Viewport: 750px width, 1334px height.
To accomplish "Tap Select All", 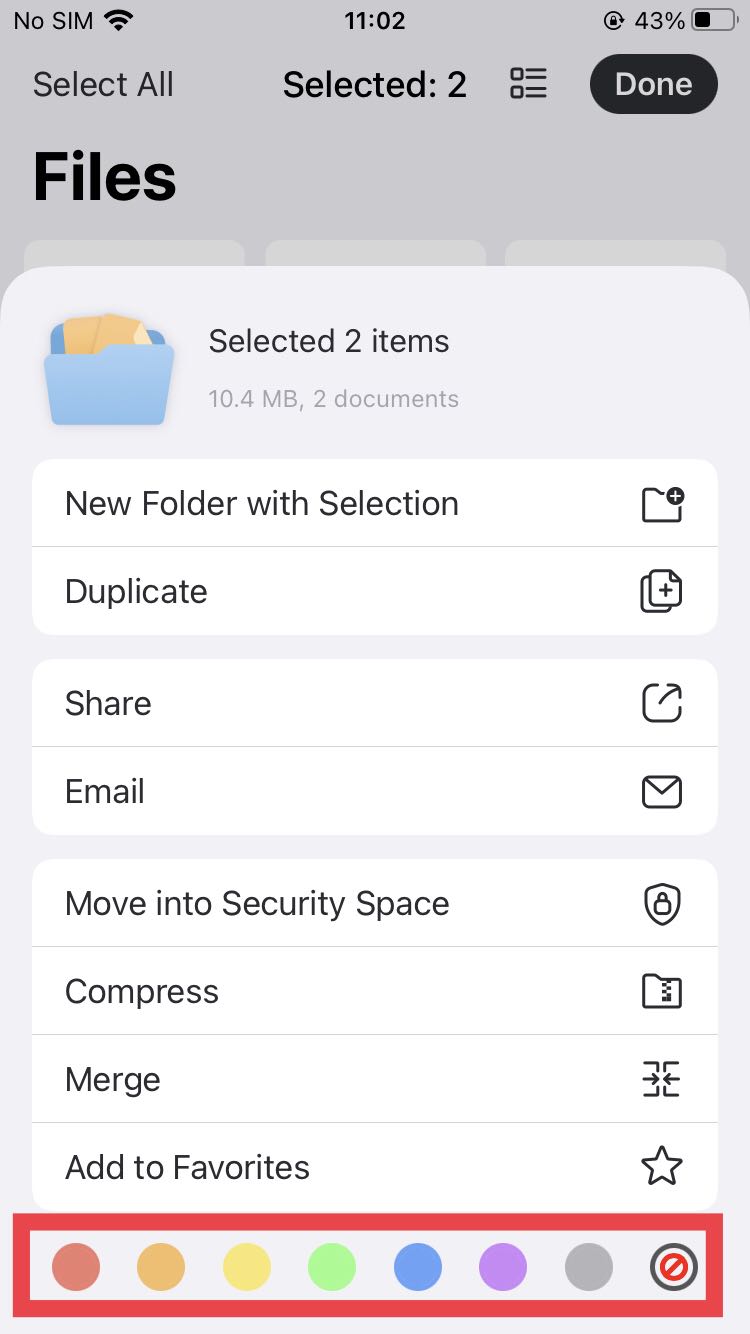I will [102, 84].
